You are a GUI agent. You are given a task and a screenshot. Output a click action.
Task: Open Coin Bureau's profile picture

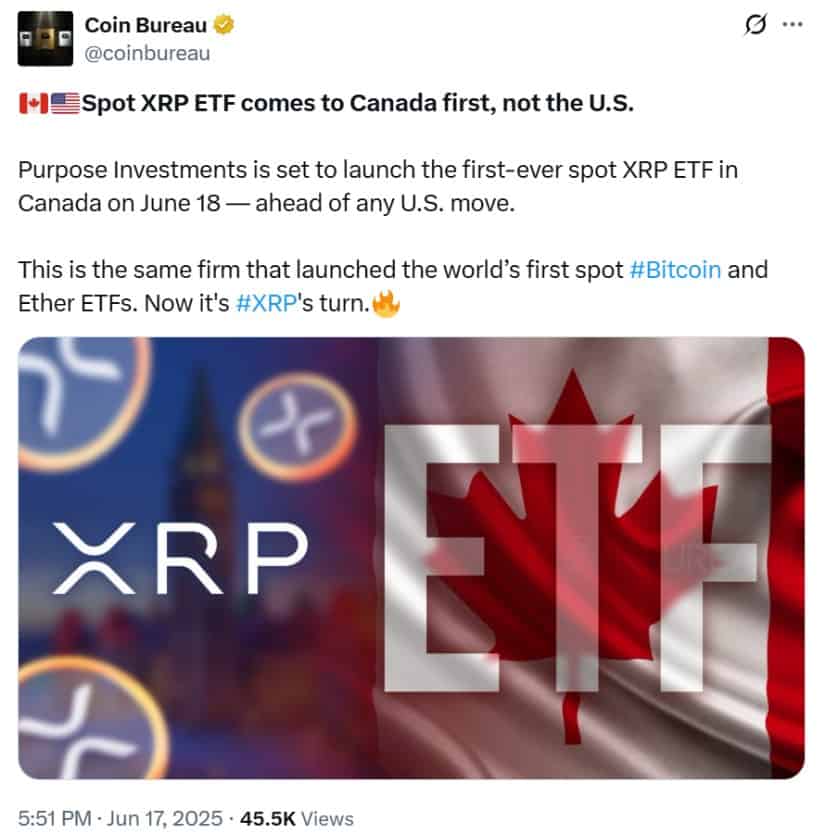point(46,38)
